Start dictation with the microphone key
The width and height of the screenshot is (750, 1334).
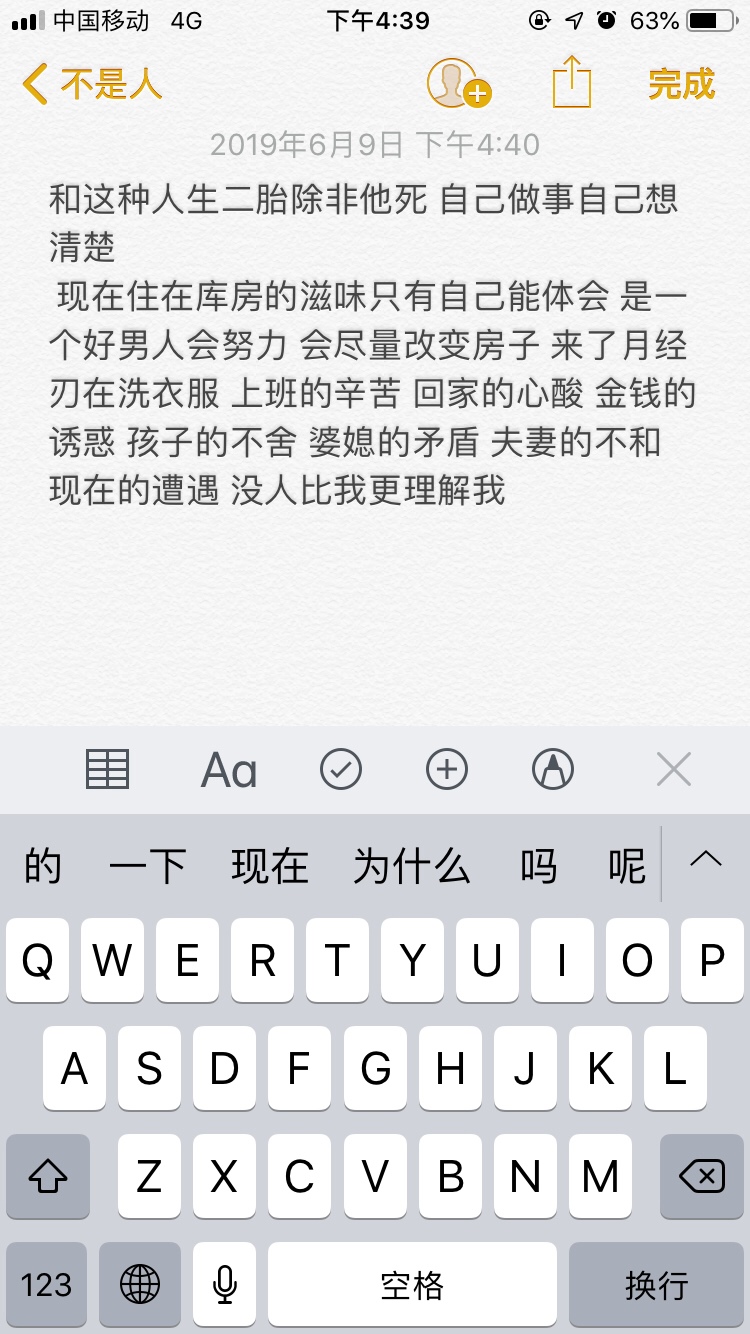pyautogui.click(x=225, y=1285)
